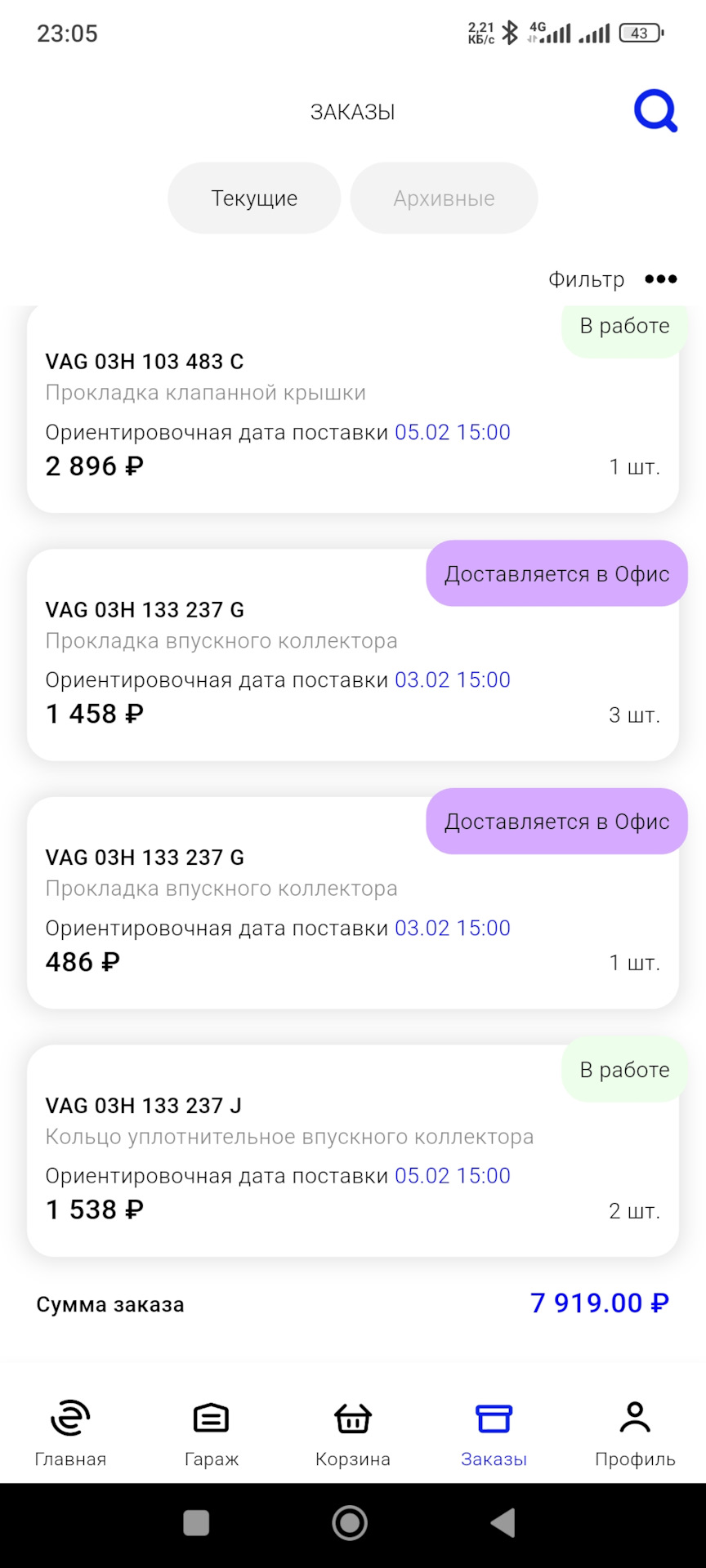
Task: Open the Профиль tab
Action: point(635,1432)
